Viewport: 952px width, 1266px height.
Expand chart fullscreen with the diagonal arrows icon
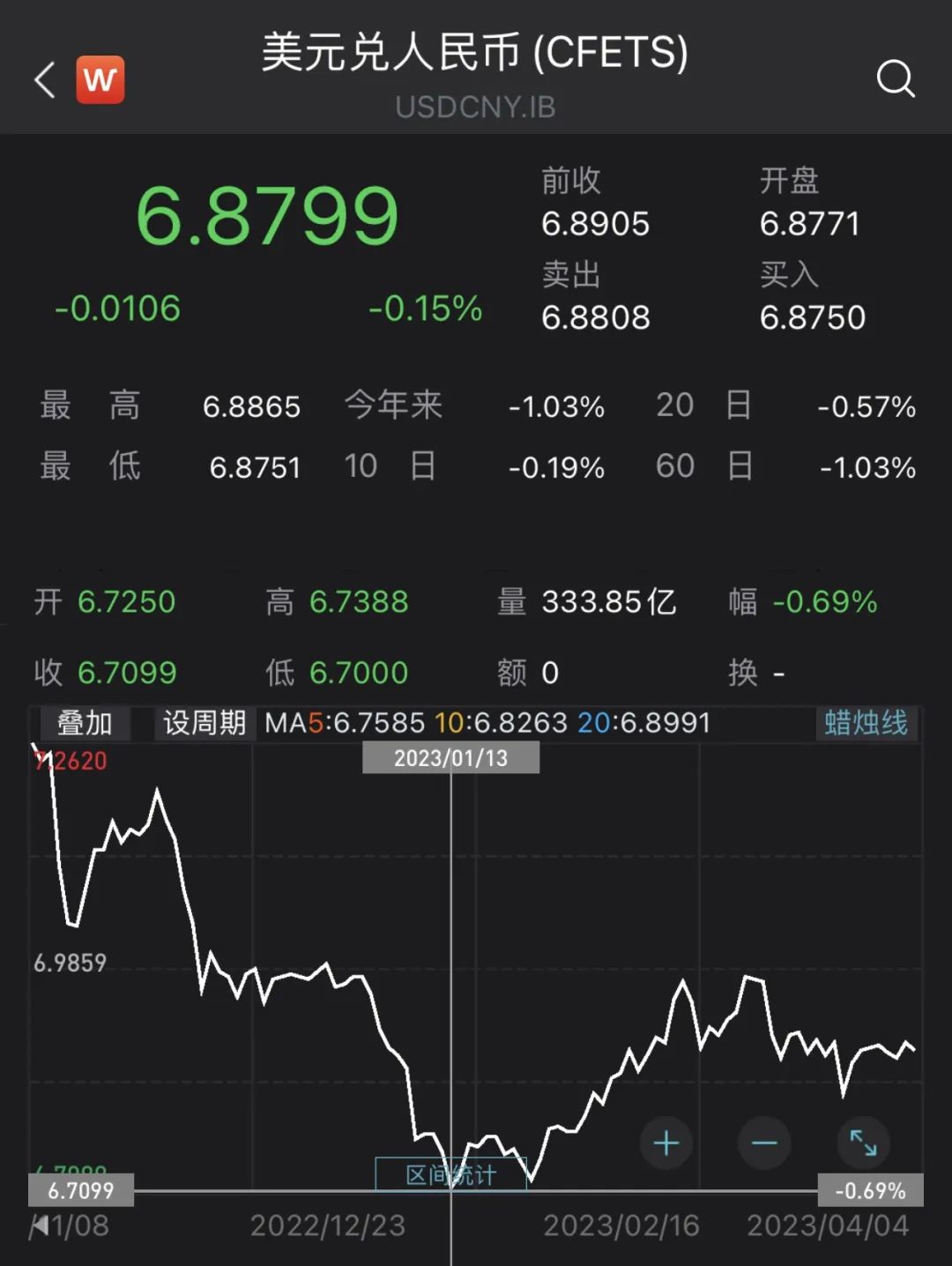click(864, 1143)
